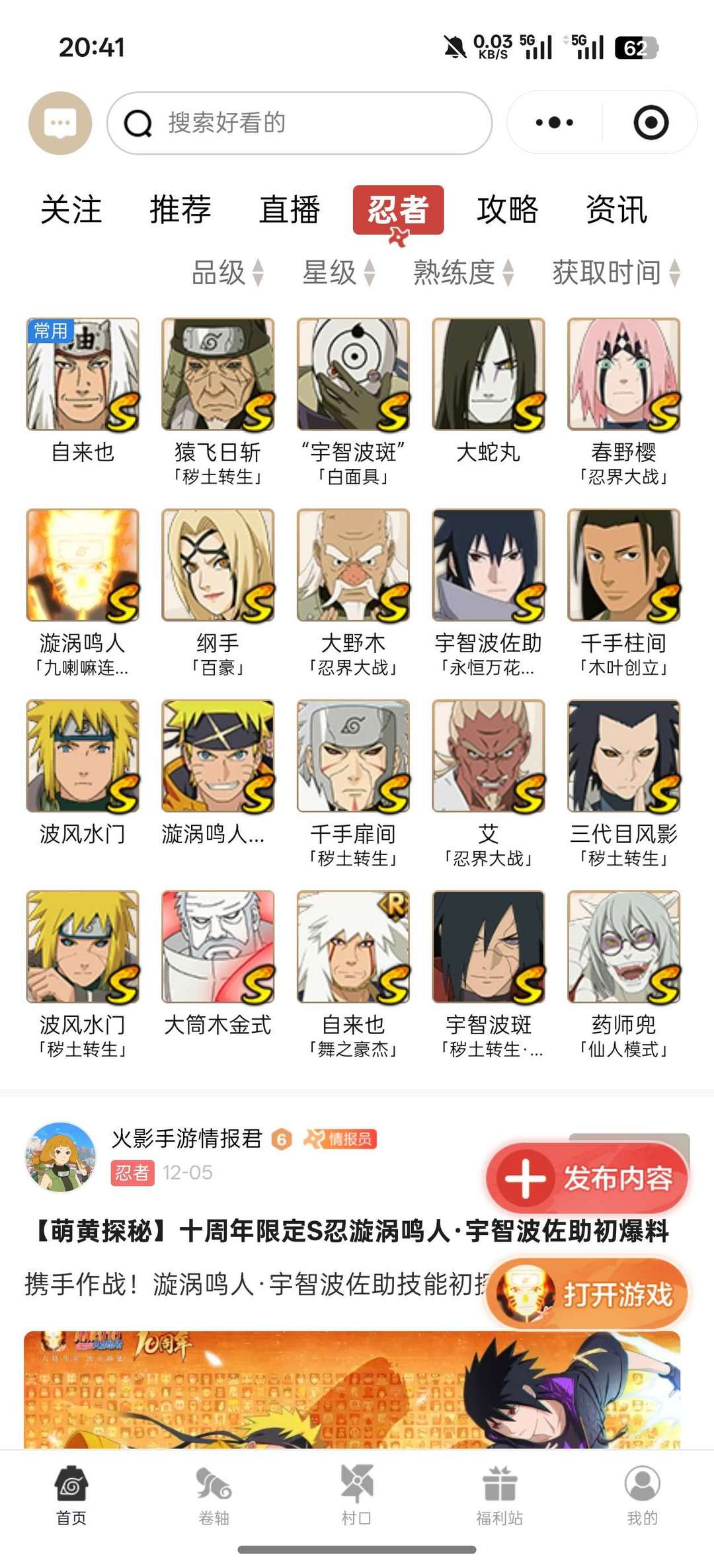Tap the 搜索好看的 search box
The image size is (714, 1568).
tap(299, 123)
